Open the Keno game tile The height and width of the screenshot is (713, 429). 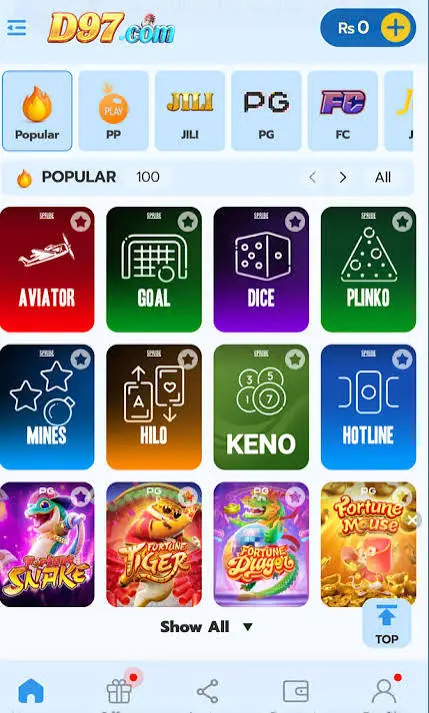[x=261, y=407]
